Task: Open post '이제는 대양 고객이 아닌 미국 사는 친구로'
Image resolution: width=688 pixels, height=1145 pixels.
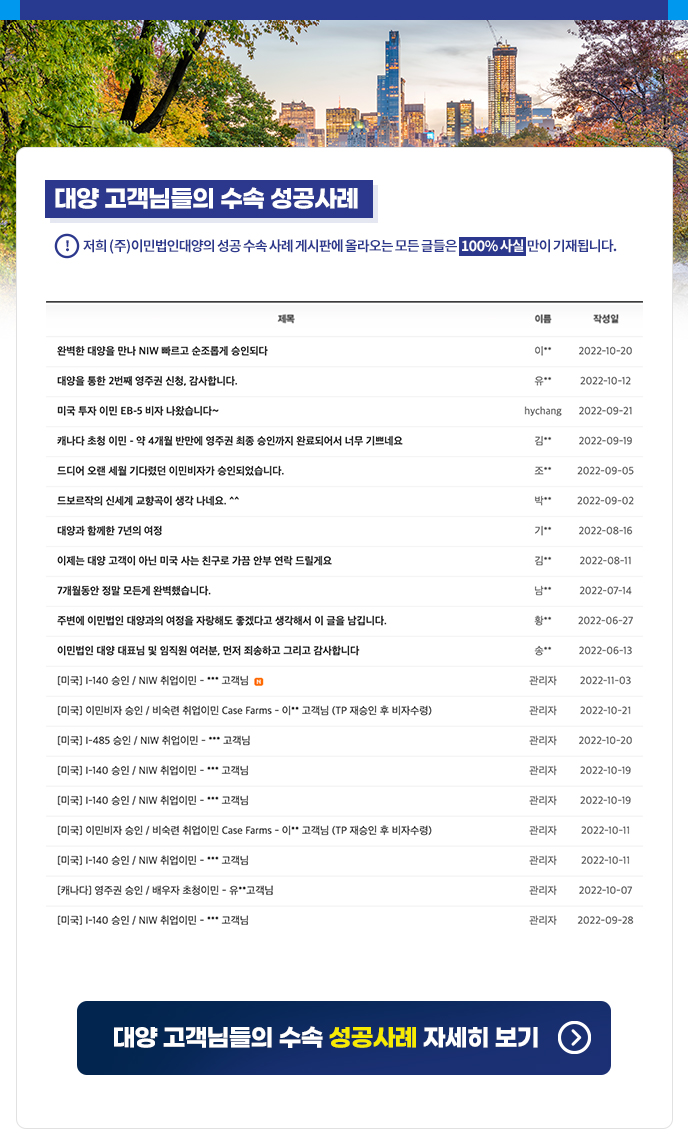Action: coord(194,561)
